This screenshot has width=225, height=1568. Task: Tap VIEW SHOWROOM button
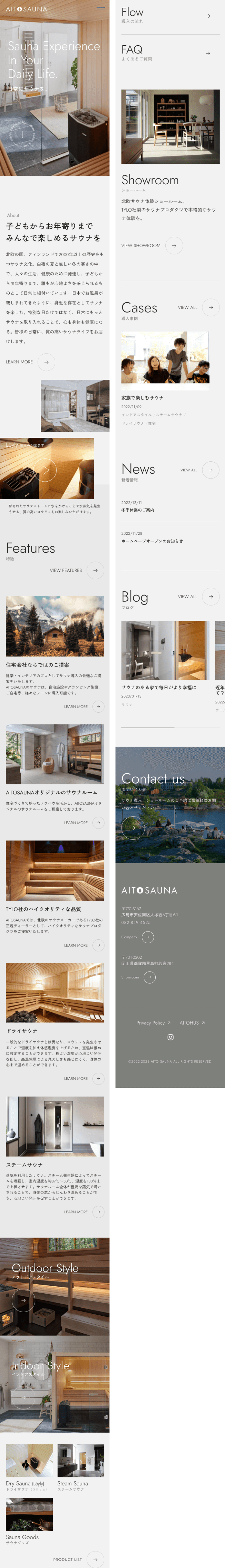pos(174,245)
